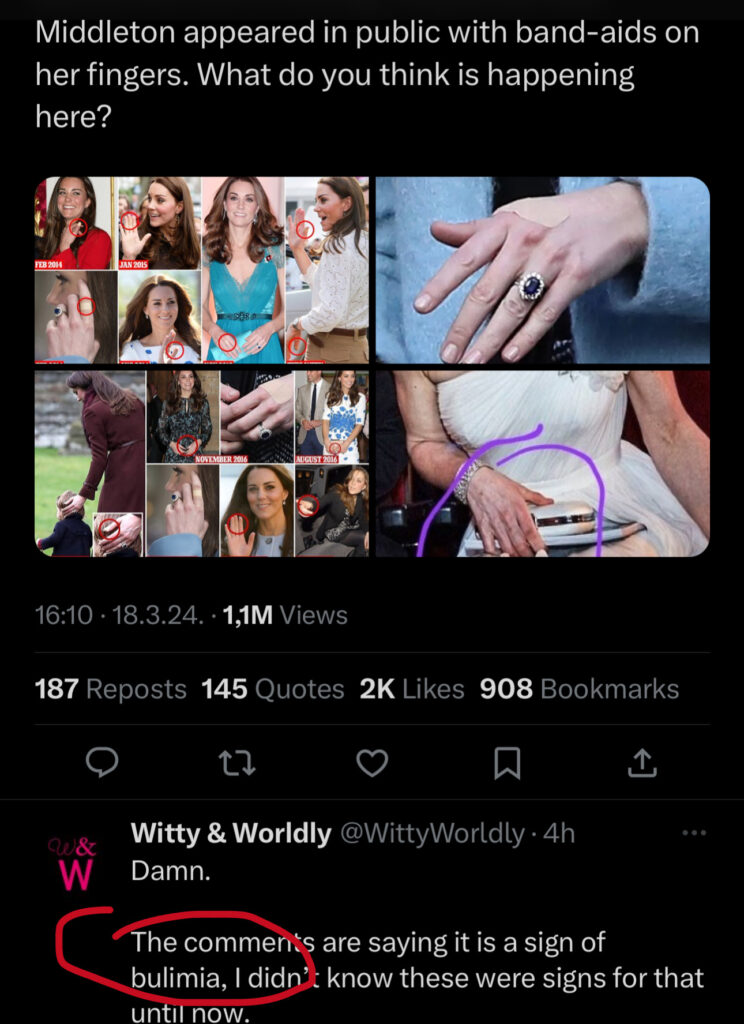Repost this tweet
This screenshot has height=1024, width=744.
pyautogui.click(x=237, y=763)
